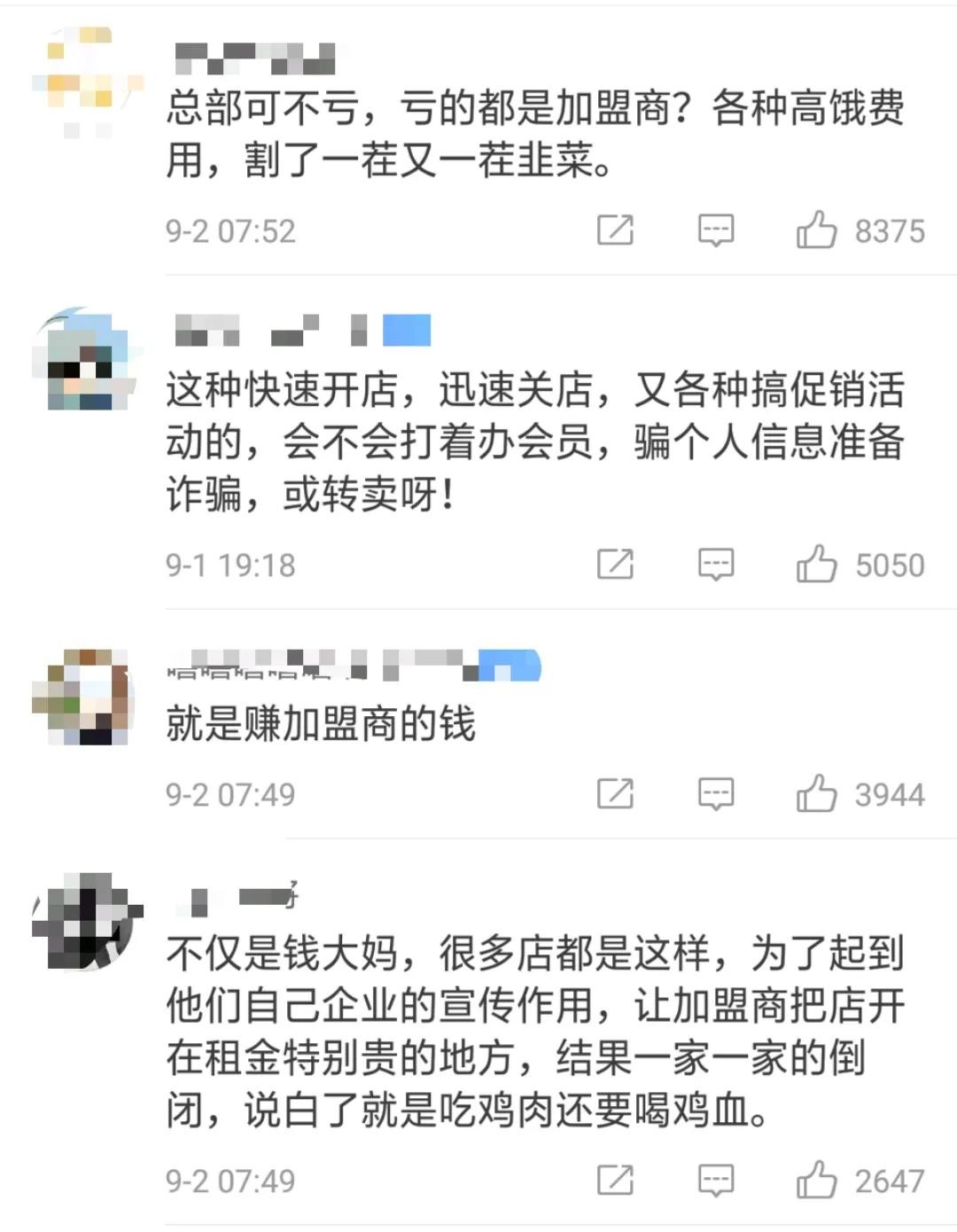Share the comment posted 9-2 07:52
Image resolution: width=957 pixels, height=1232 pixels.
pos(615,230)
